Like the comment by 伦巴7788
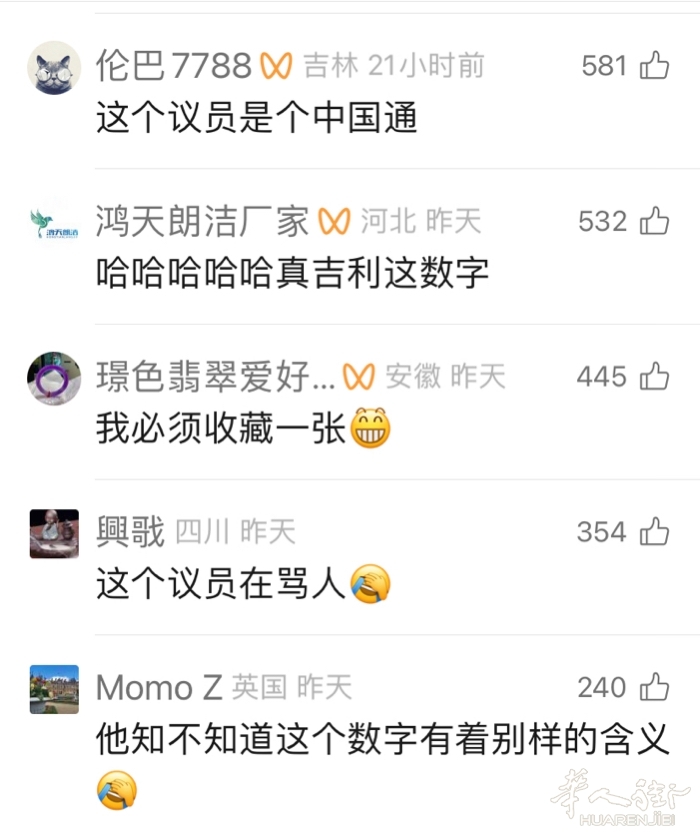Screen dimensions: 700x835 [654, 66]
